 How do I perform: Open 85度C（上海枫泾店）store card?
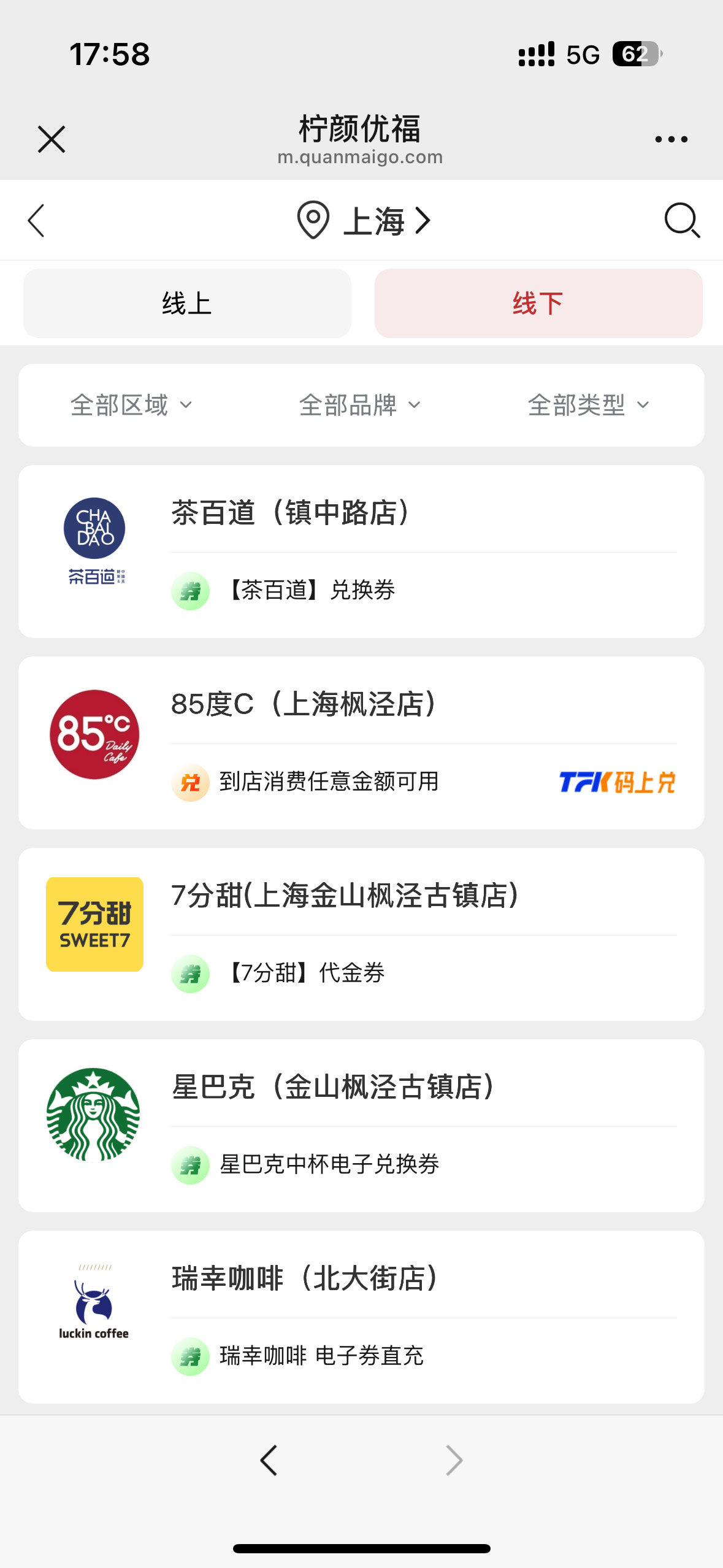point(361,742)
